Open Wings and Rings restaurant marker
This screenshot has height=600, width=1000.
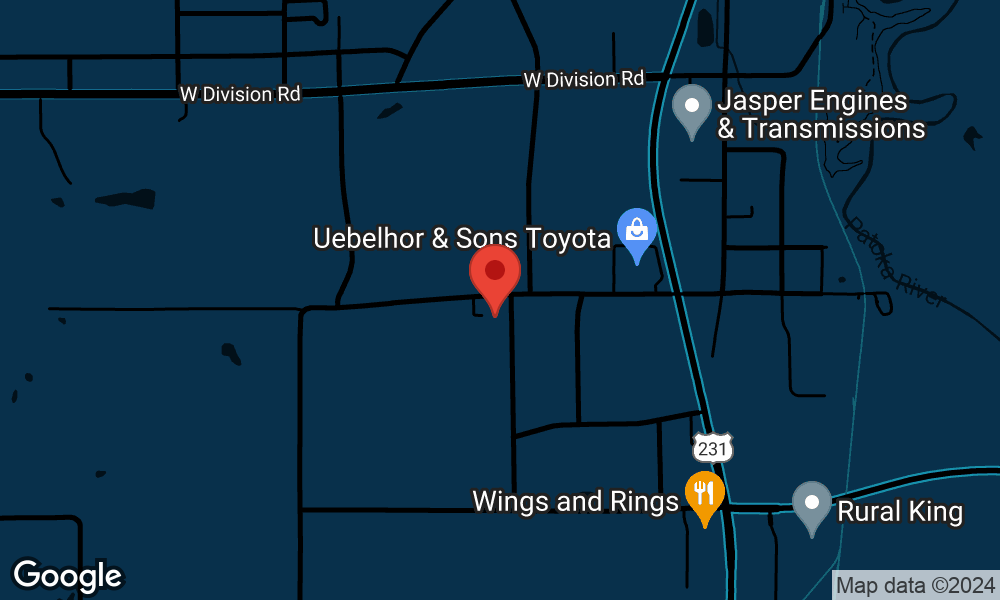click(x=705, y=495)
